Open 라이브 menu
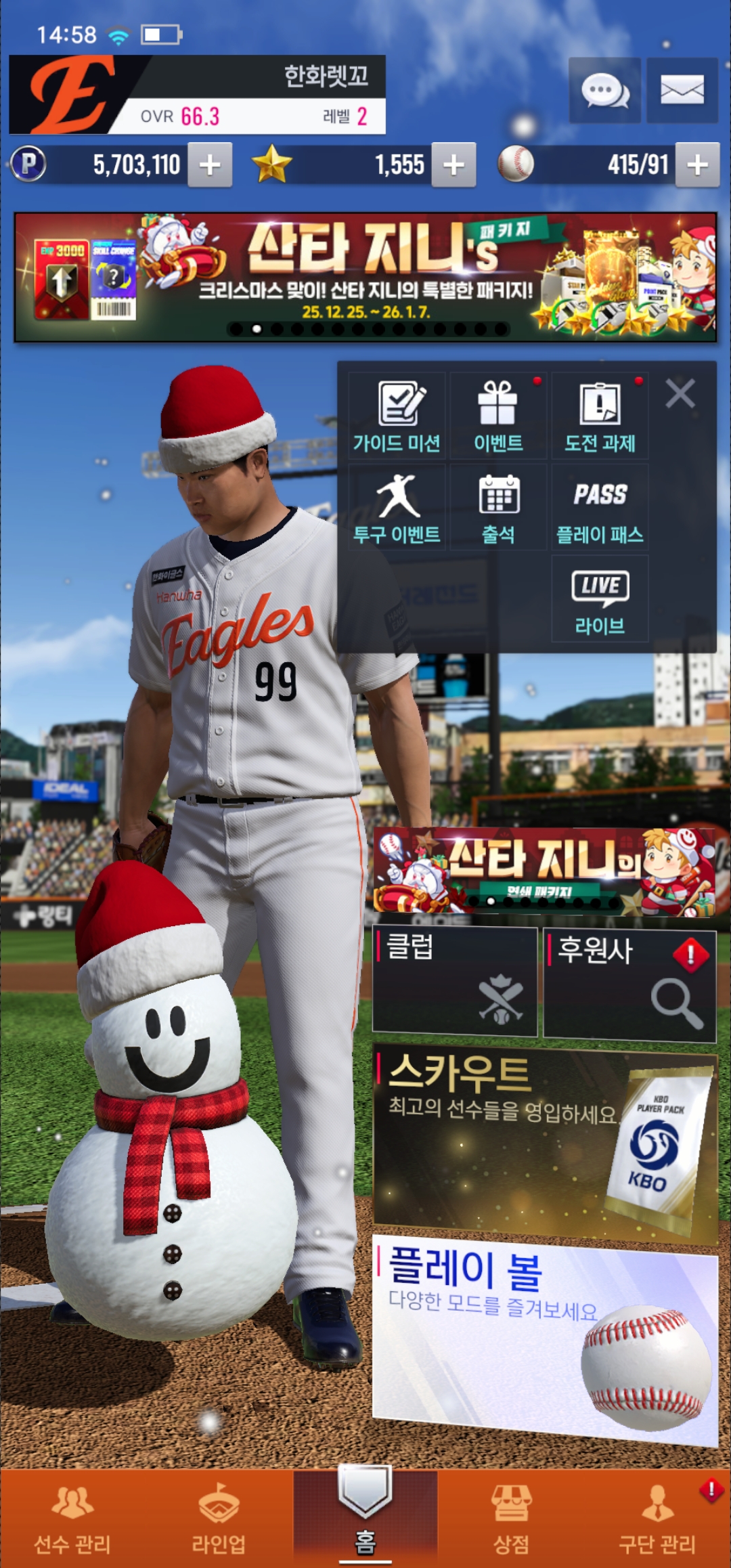Image resolution: width=731 pixels, height=1568 pixels. tap(600, 599)
